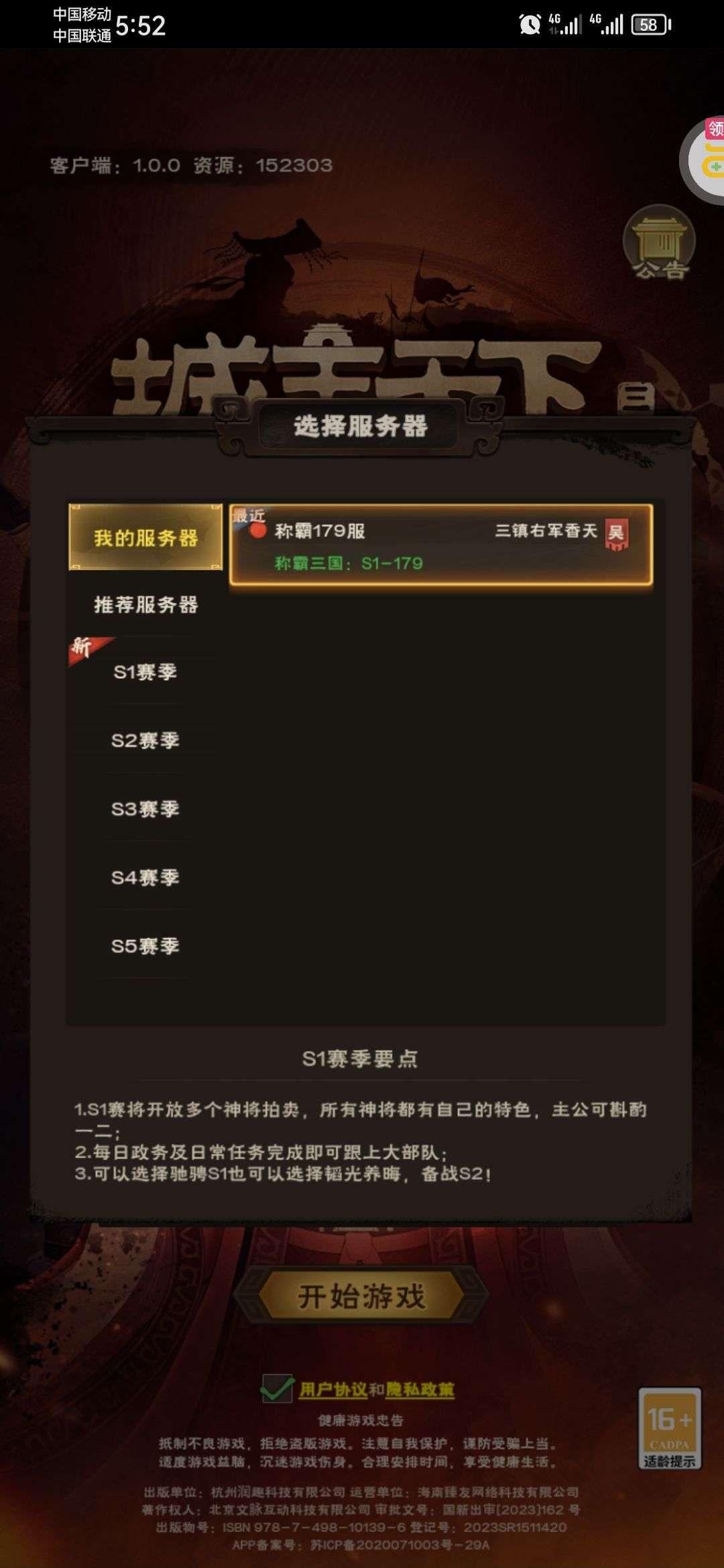
Task: Open the 16+ 适龄提示 badge
Action: [670, 1428]
